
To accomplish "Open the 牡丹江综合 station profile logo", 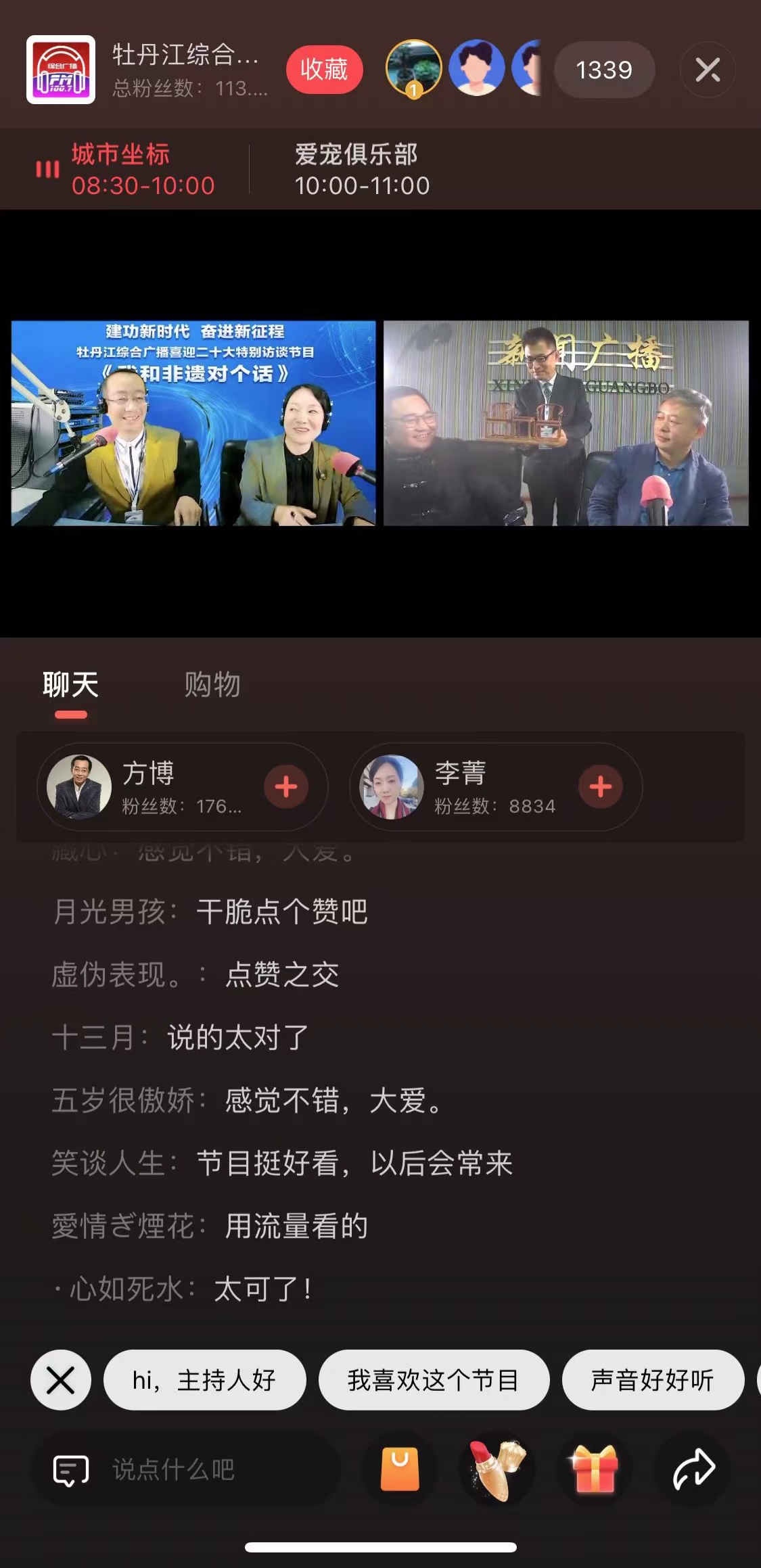I will 61,70.
